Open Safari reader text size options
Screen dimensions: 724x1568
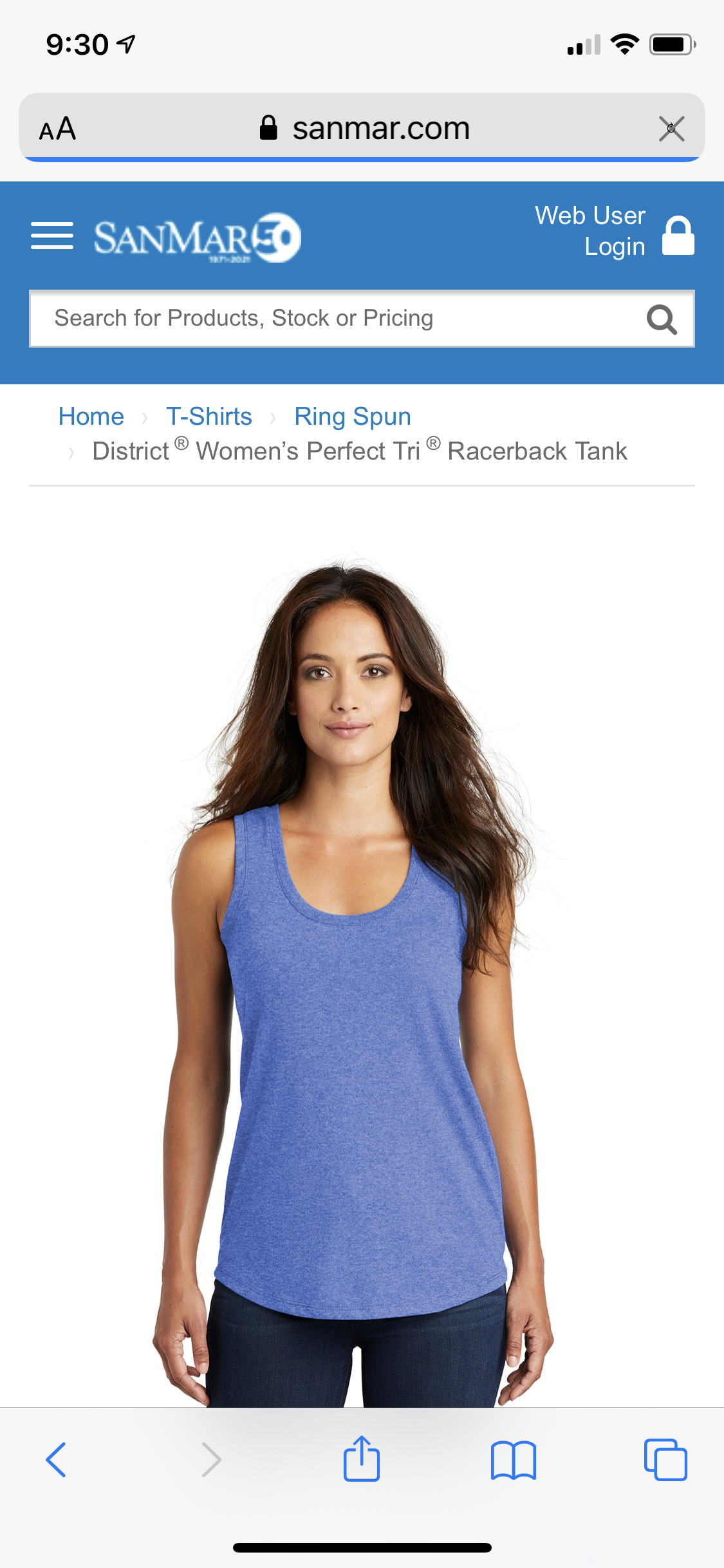(x=57, y=129)
